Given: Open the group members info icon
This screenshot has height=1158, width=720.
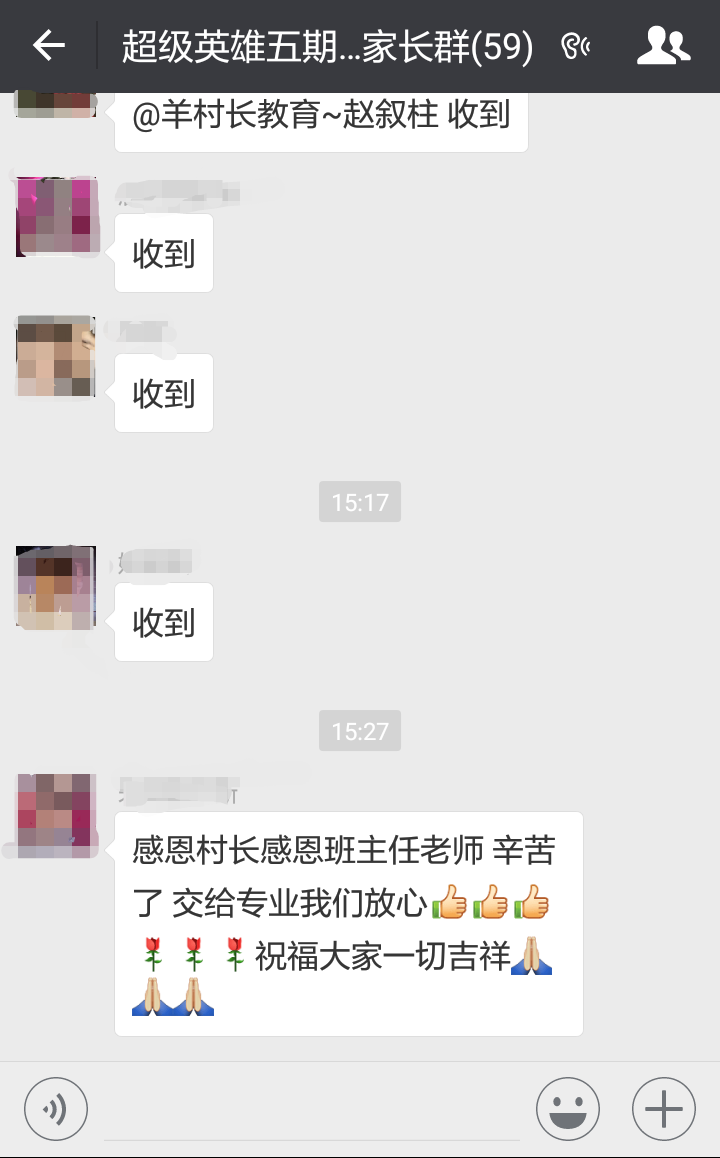Looking at the screenshot, I should pyautogui.click(x=663, y=46).
